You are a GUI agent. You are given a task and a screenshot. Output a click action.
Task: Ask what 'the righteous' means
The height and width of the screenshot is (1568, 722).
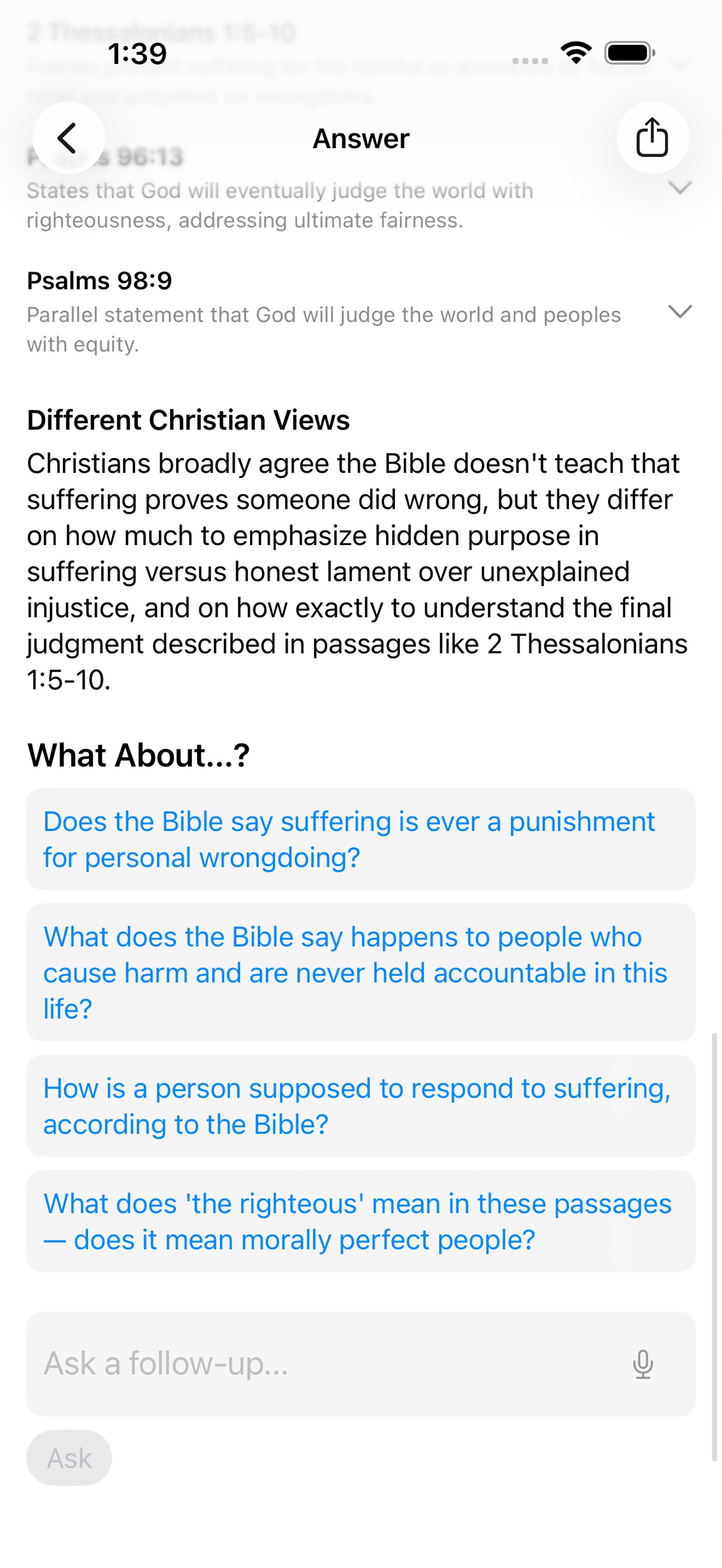click(x=360, y=1221)
